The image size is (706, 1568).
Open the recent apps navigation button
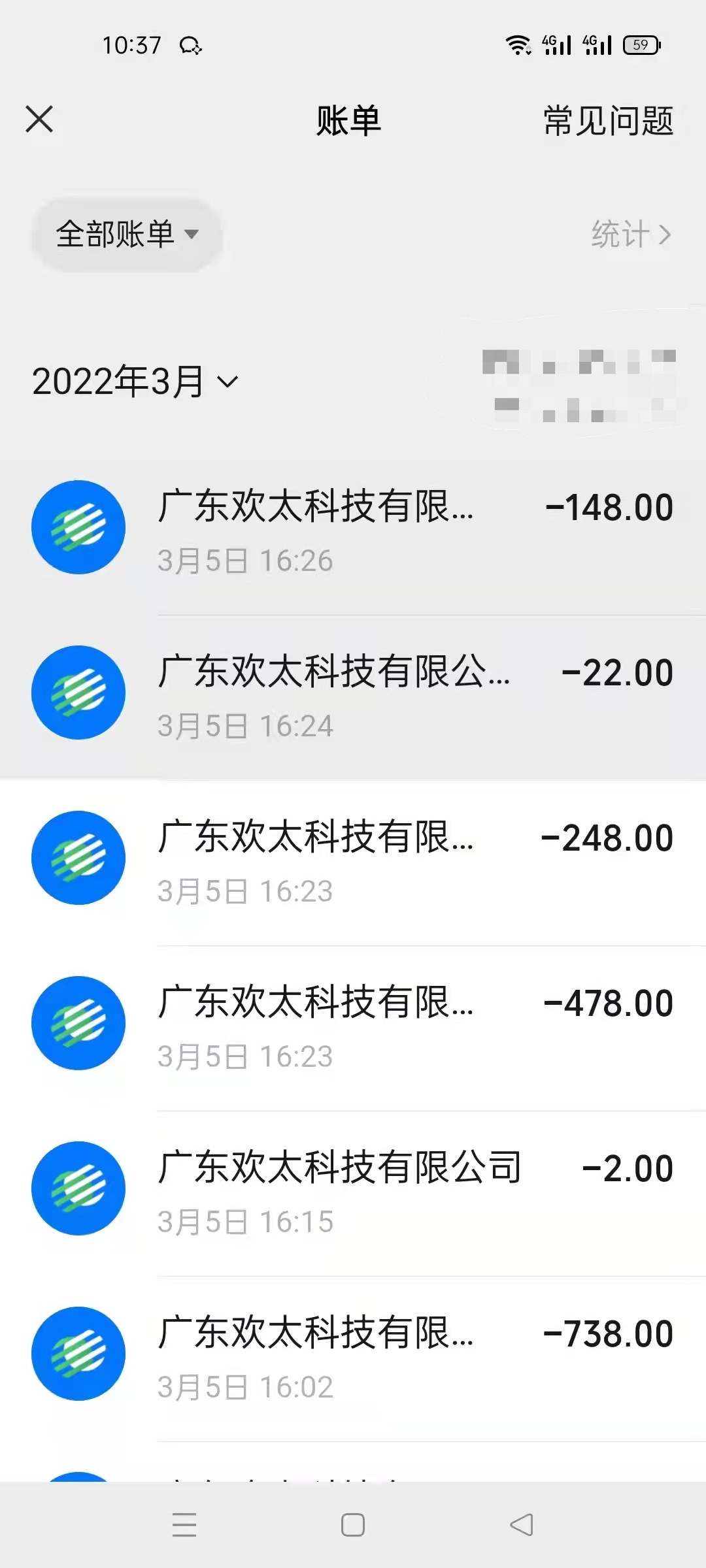[x=185, y=1526]
